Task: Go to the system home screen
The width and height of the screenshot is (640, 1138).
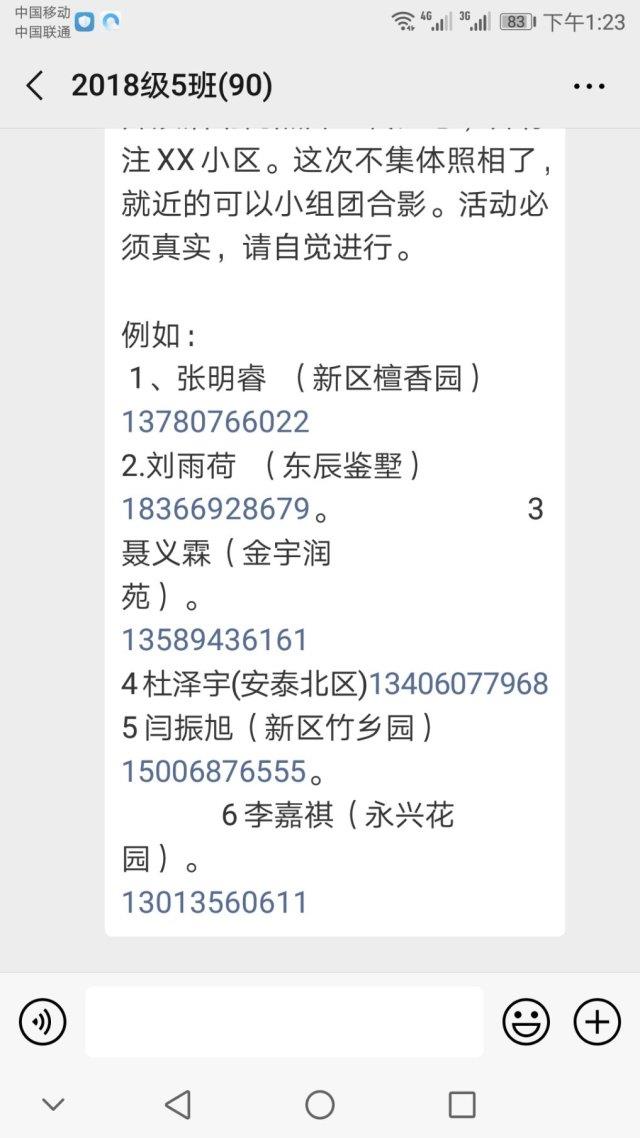Action: [x=320, y=1105]
